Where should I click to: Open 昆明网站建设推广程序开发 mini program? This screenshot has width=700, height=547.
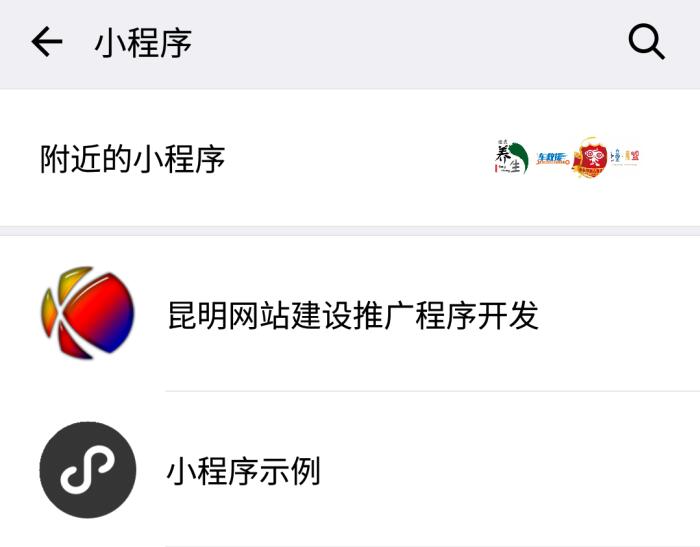click(x=352, y=316)
